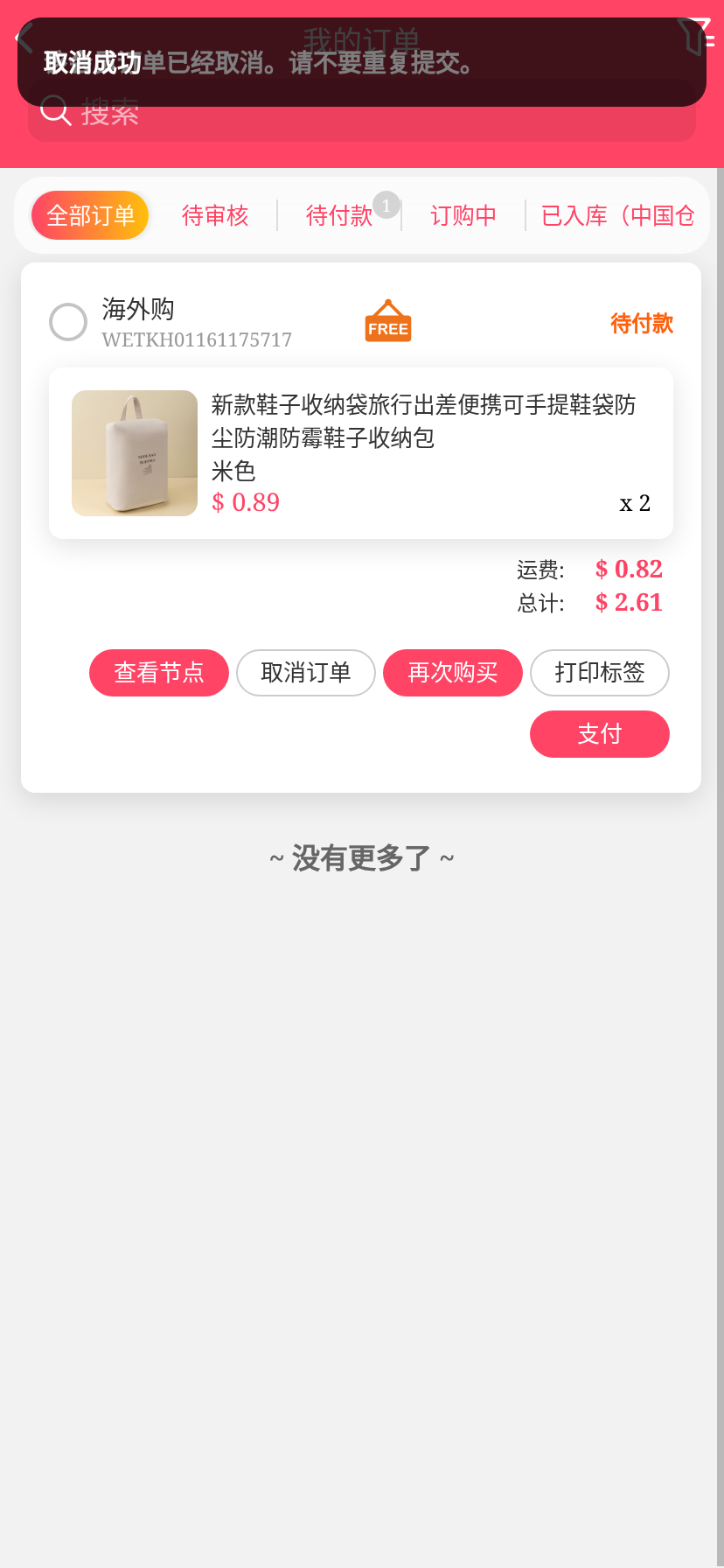
Task: Tap 查看节点 button
Action: click(x=159, y=673)
